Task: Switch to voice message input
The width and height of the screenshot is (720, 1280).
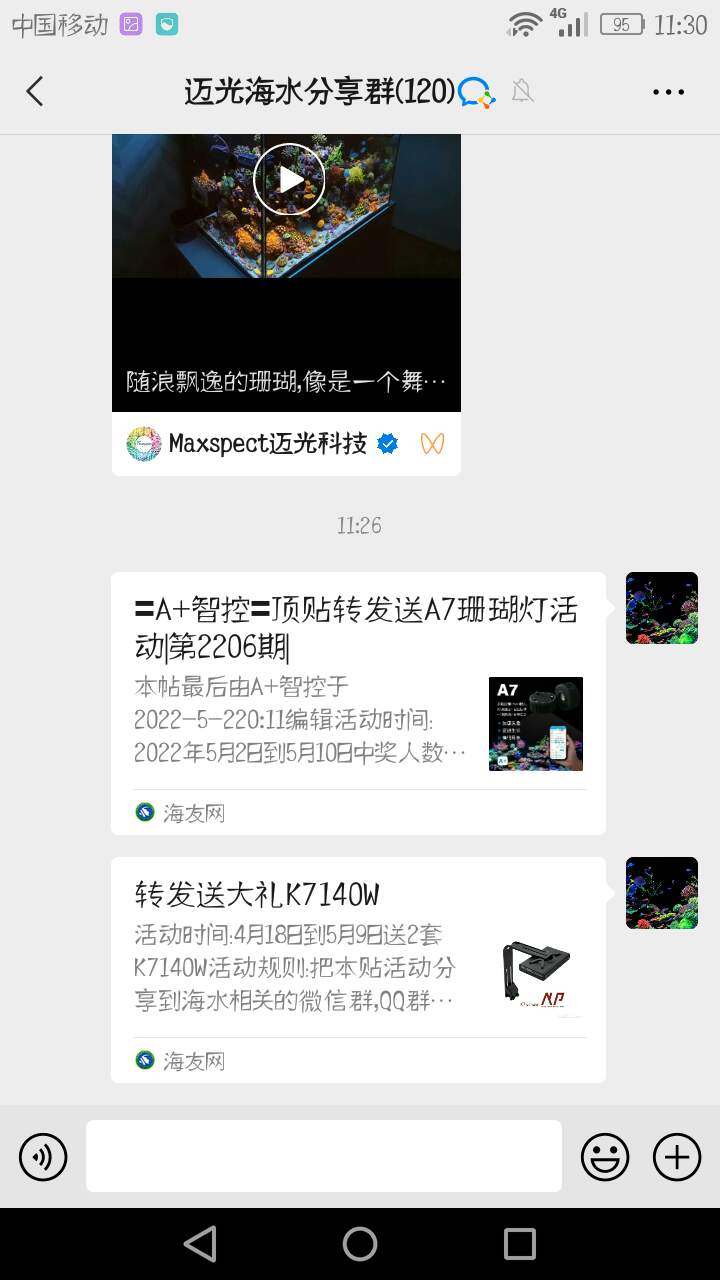Action: pyautogui.click(x=43, y=1157)
